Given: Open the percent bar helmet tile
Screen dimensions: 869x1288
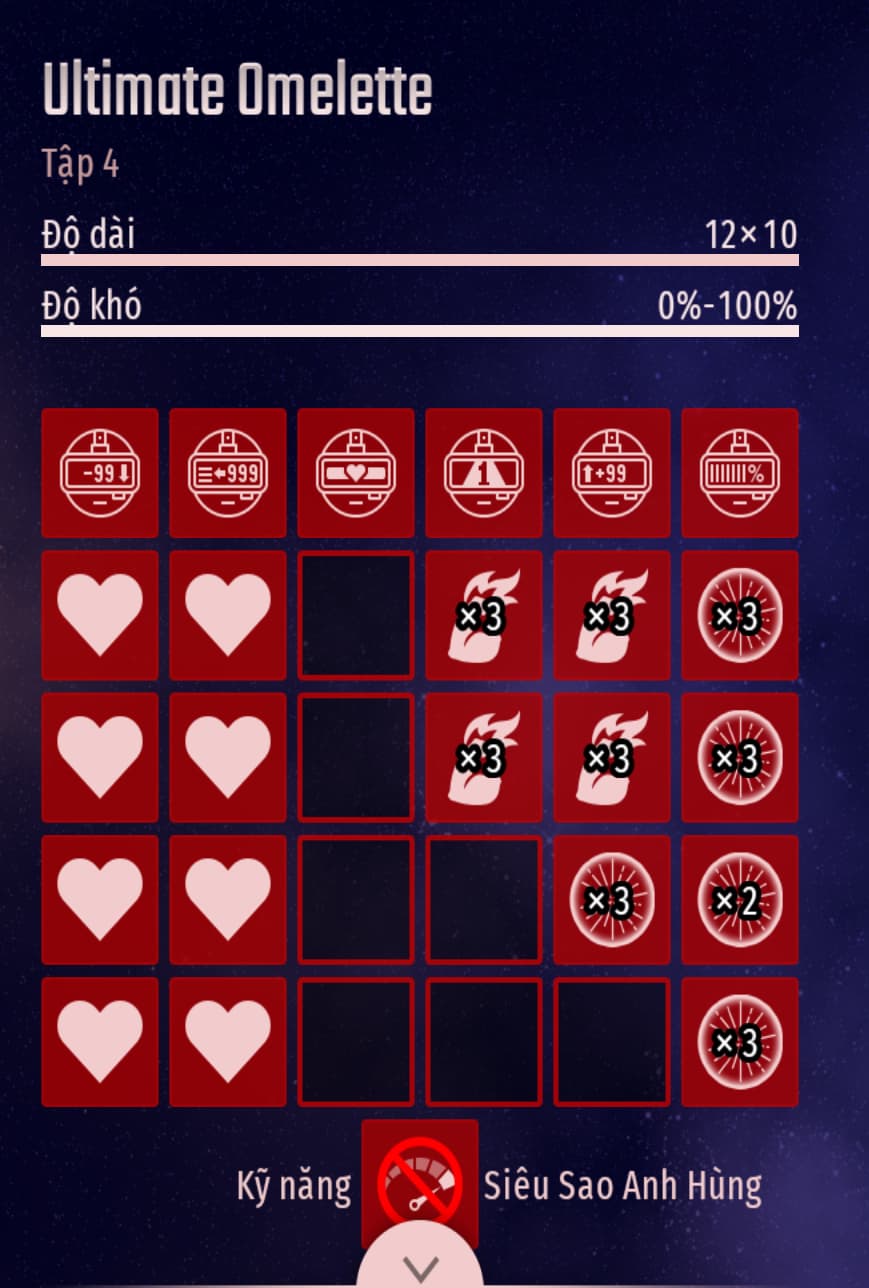Looking at the screenshot, I should tap(740, 473).
